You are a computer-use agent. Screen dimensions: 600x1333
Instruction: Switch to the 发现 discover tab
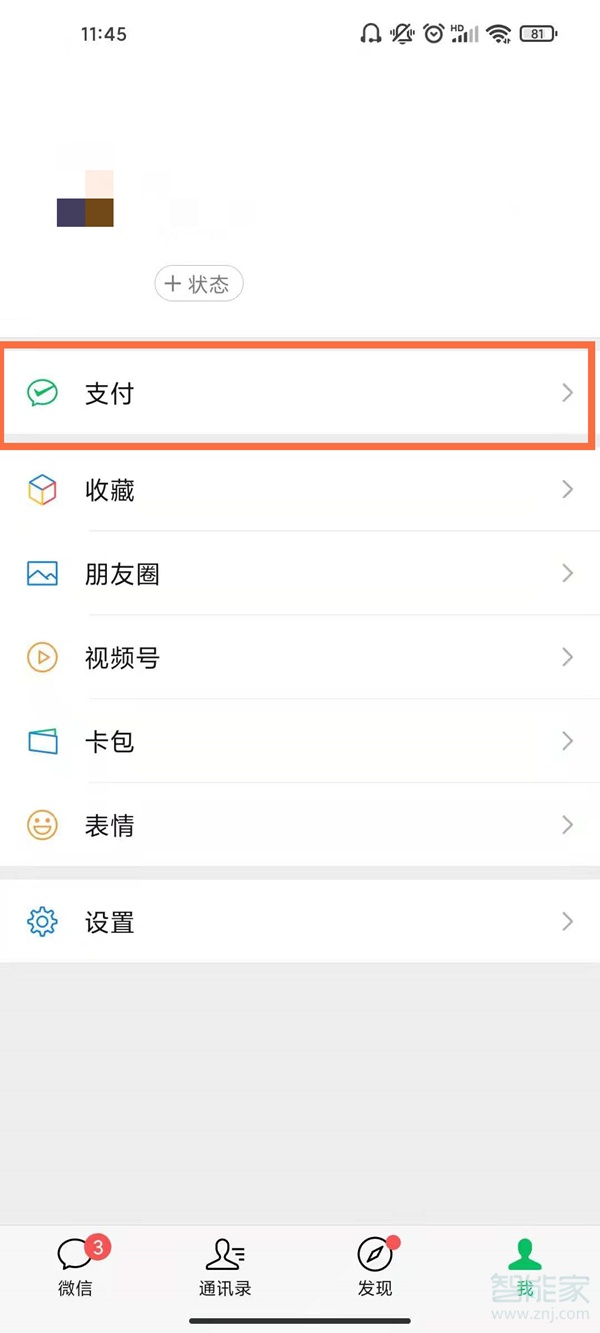375,1266
